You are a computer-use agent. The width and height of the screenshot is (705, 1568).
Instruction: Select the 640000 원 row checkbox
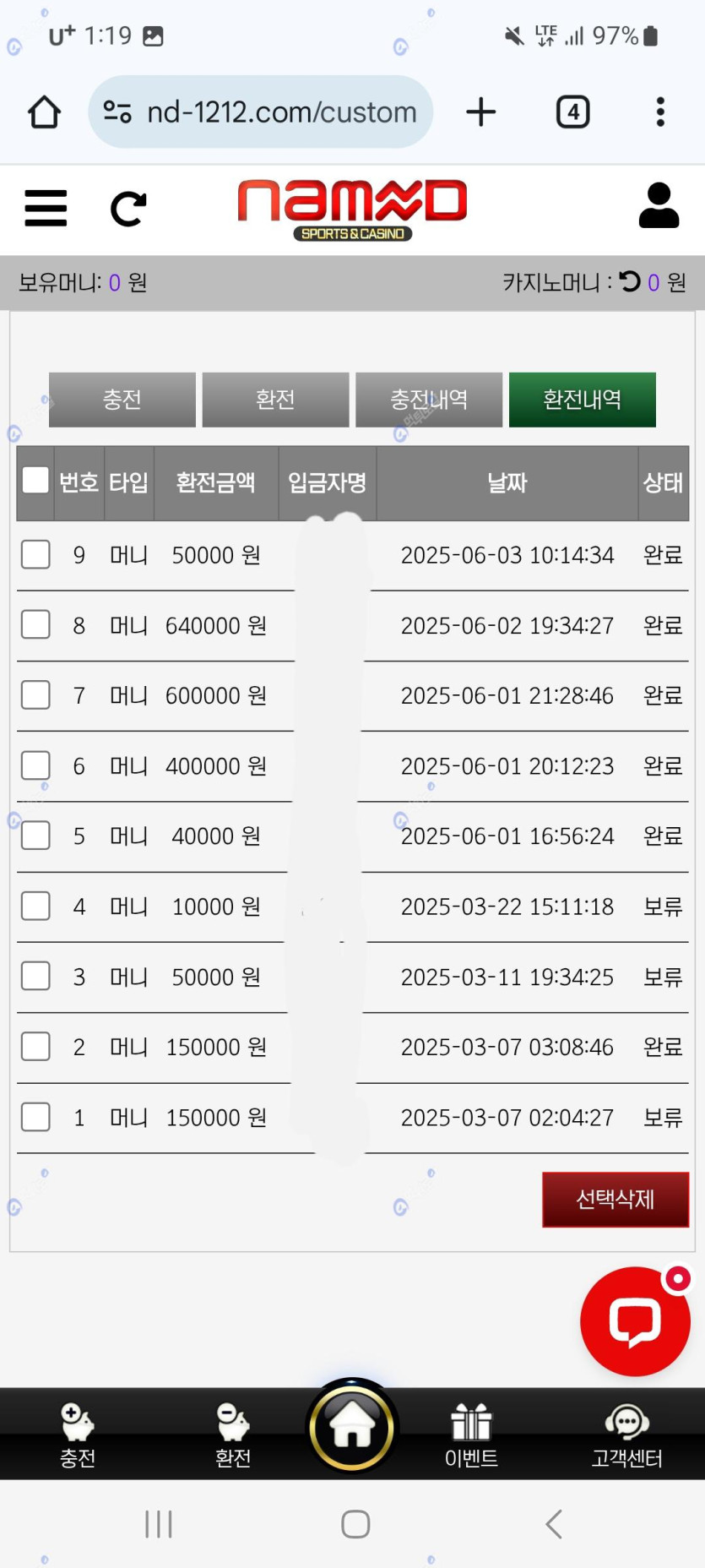[35, 624]
